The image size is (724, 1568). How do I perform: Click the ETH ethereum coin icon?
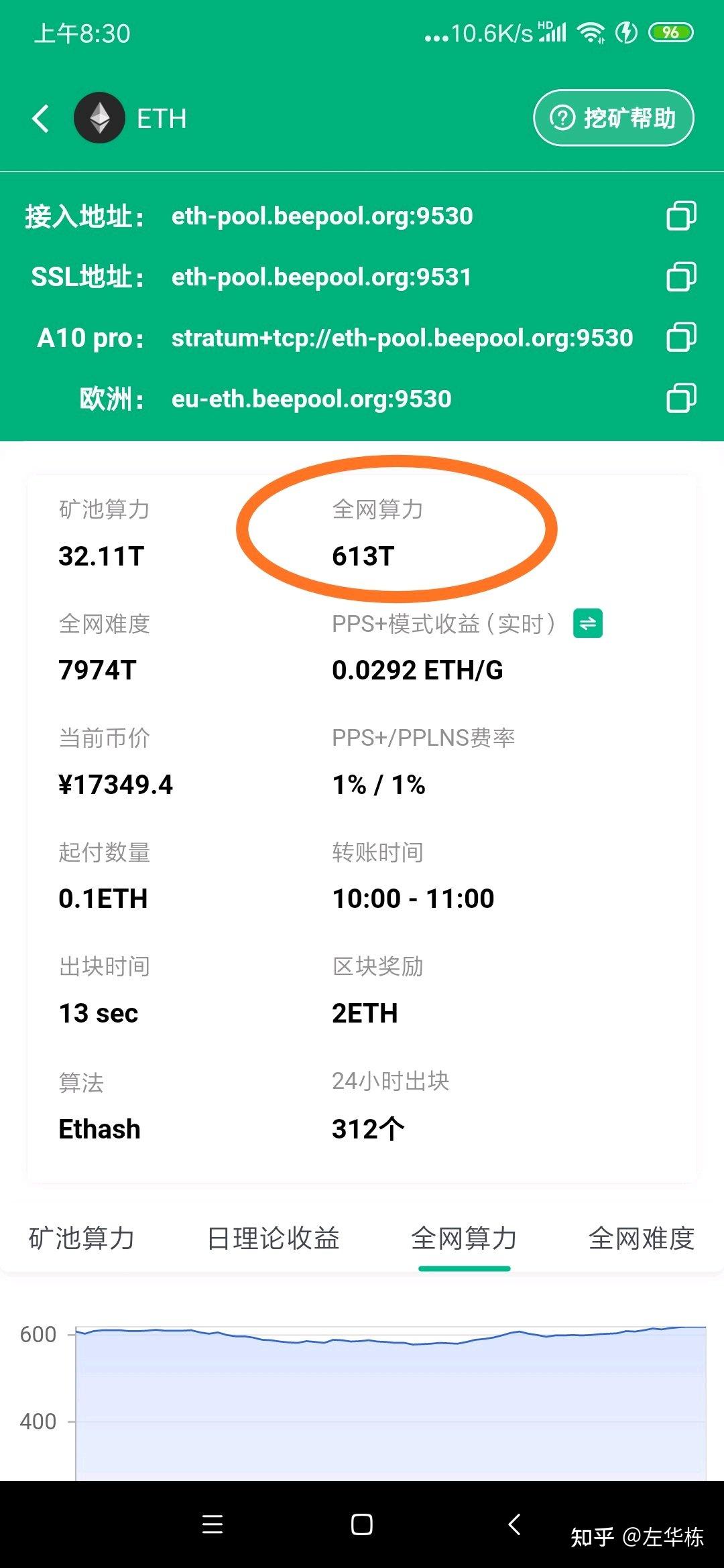(99, 118)
